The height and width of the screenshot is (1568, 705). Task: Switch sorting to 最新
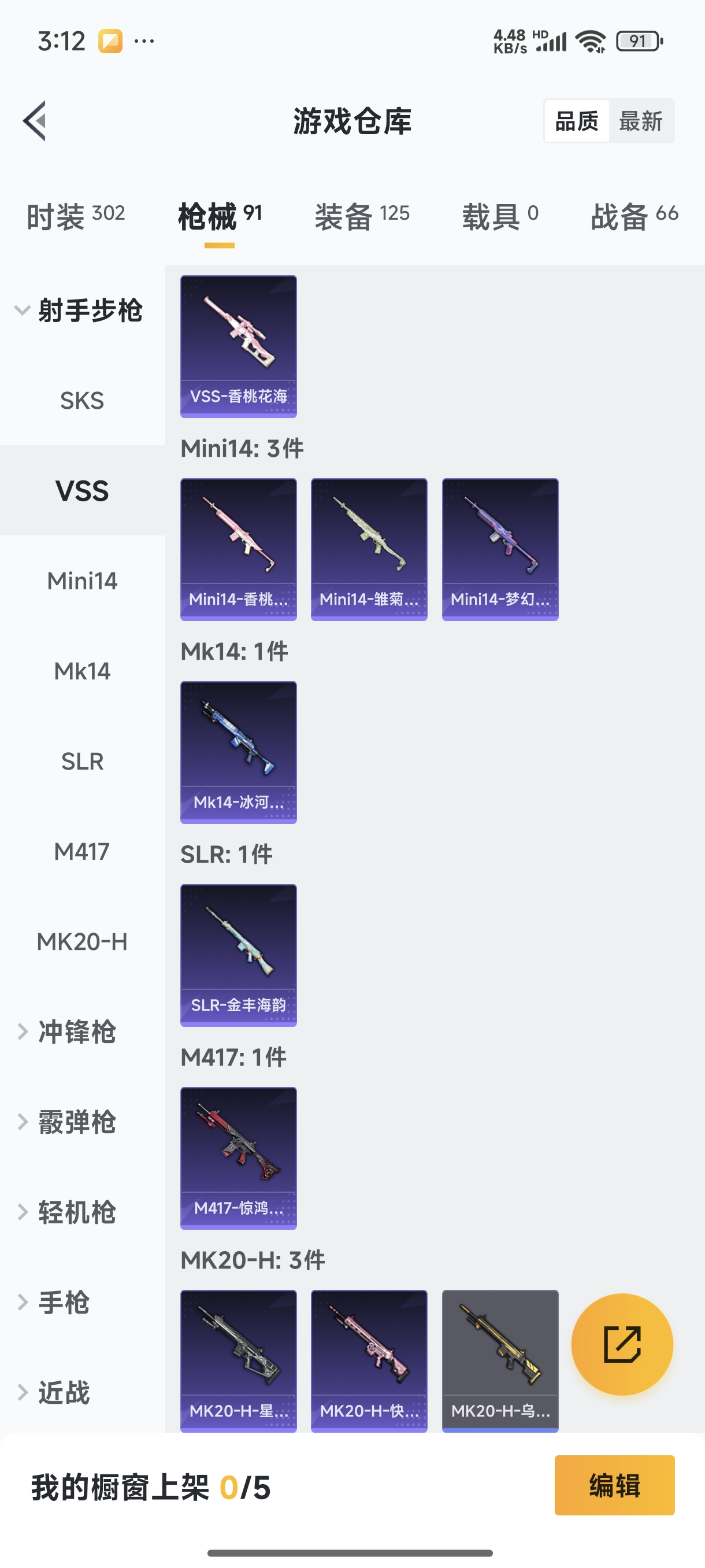(640, 121)
